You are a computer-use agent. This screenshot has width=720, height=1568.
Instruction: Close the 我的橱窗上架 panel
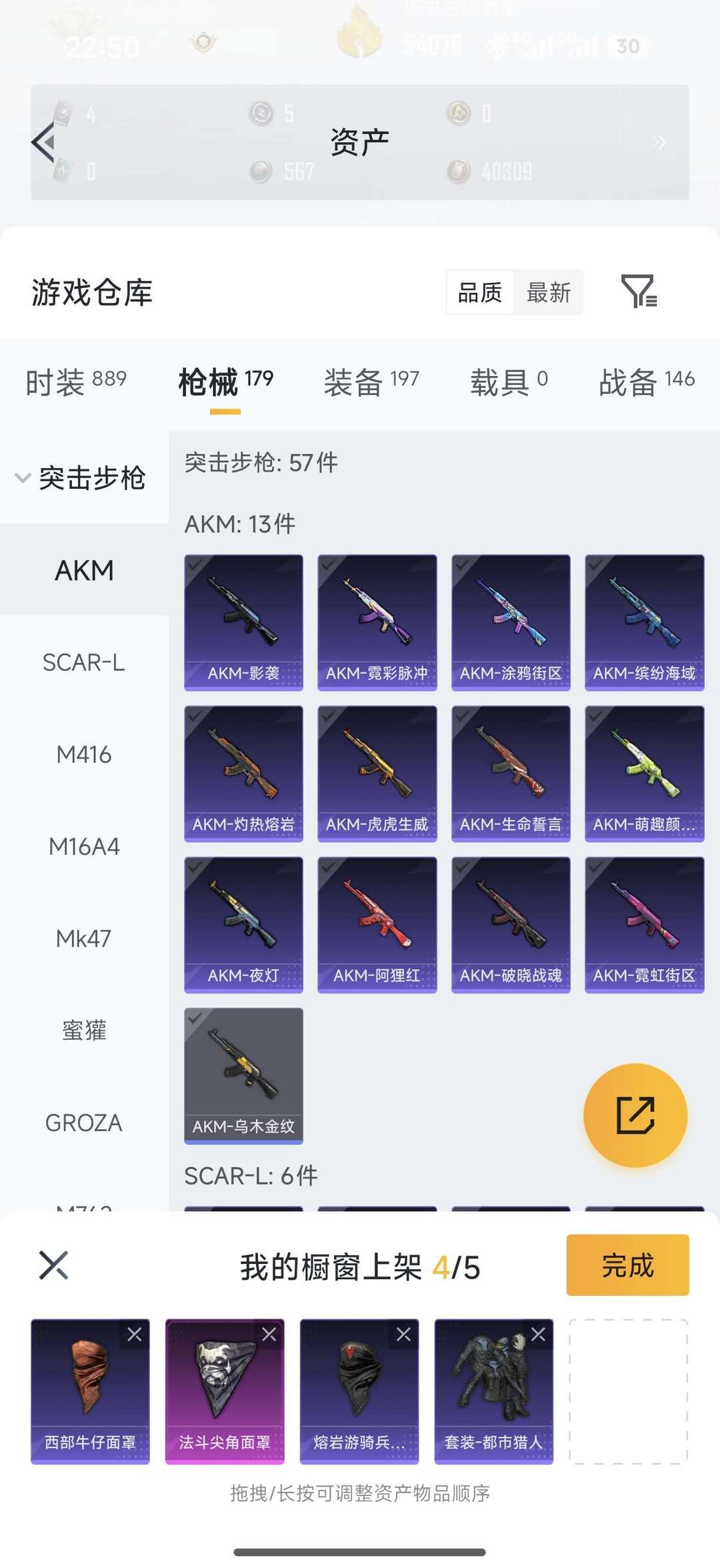click(54, 1265)
